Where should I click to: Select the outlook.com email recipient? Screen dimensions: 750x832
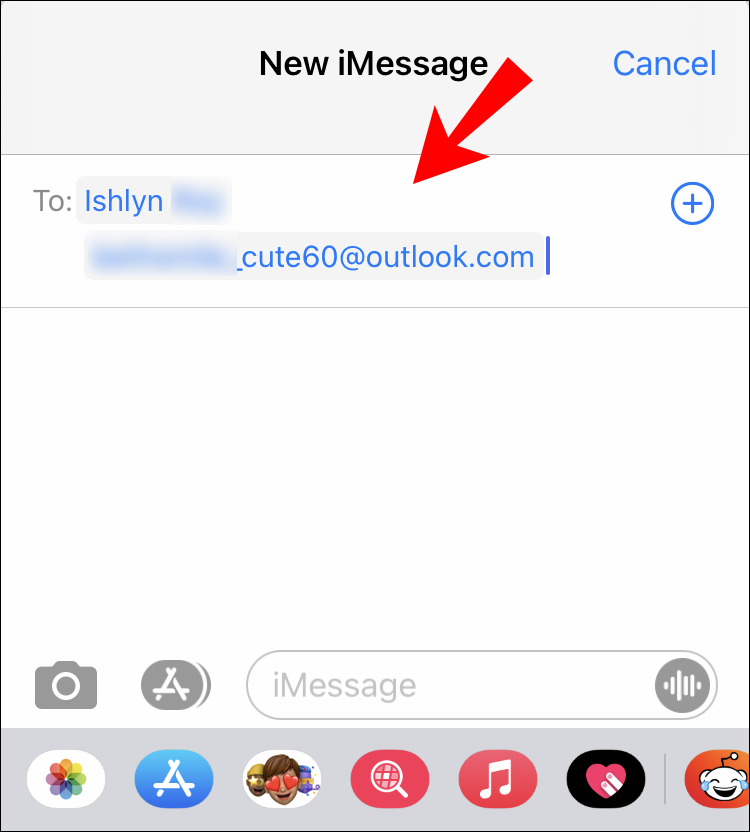[x=314, y=257]
